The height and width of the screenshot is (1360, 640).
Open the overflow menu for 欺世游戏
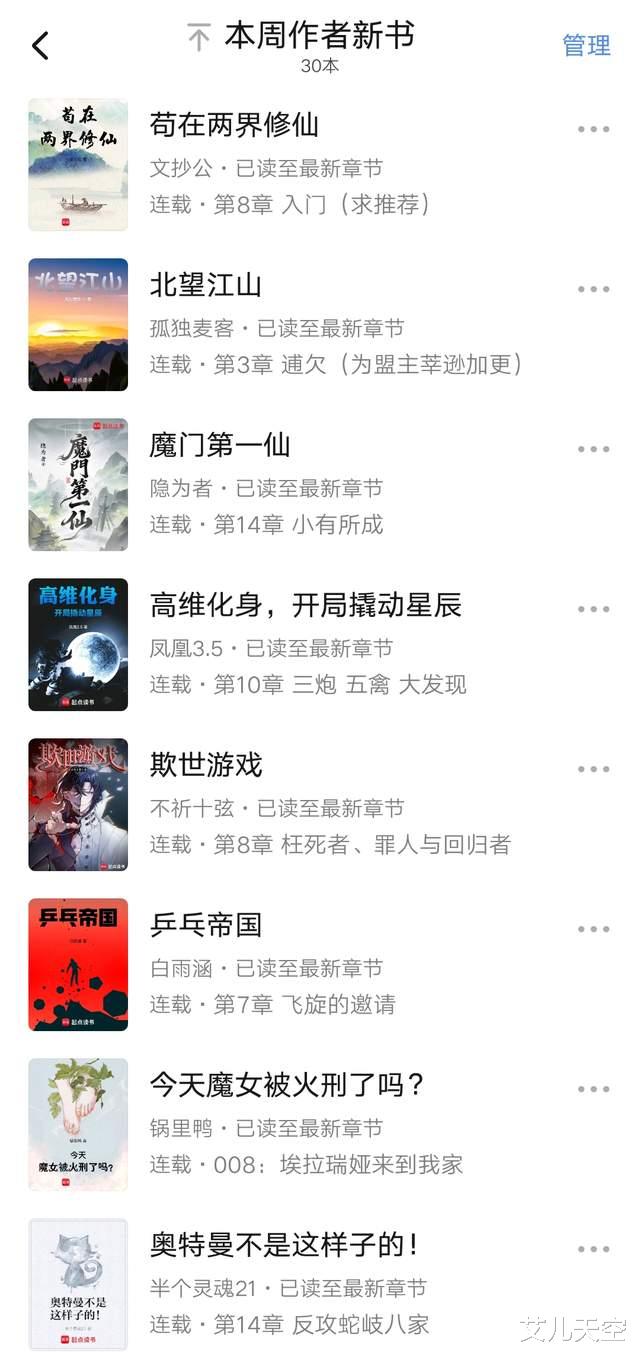(x=593, y=769)
